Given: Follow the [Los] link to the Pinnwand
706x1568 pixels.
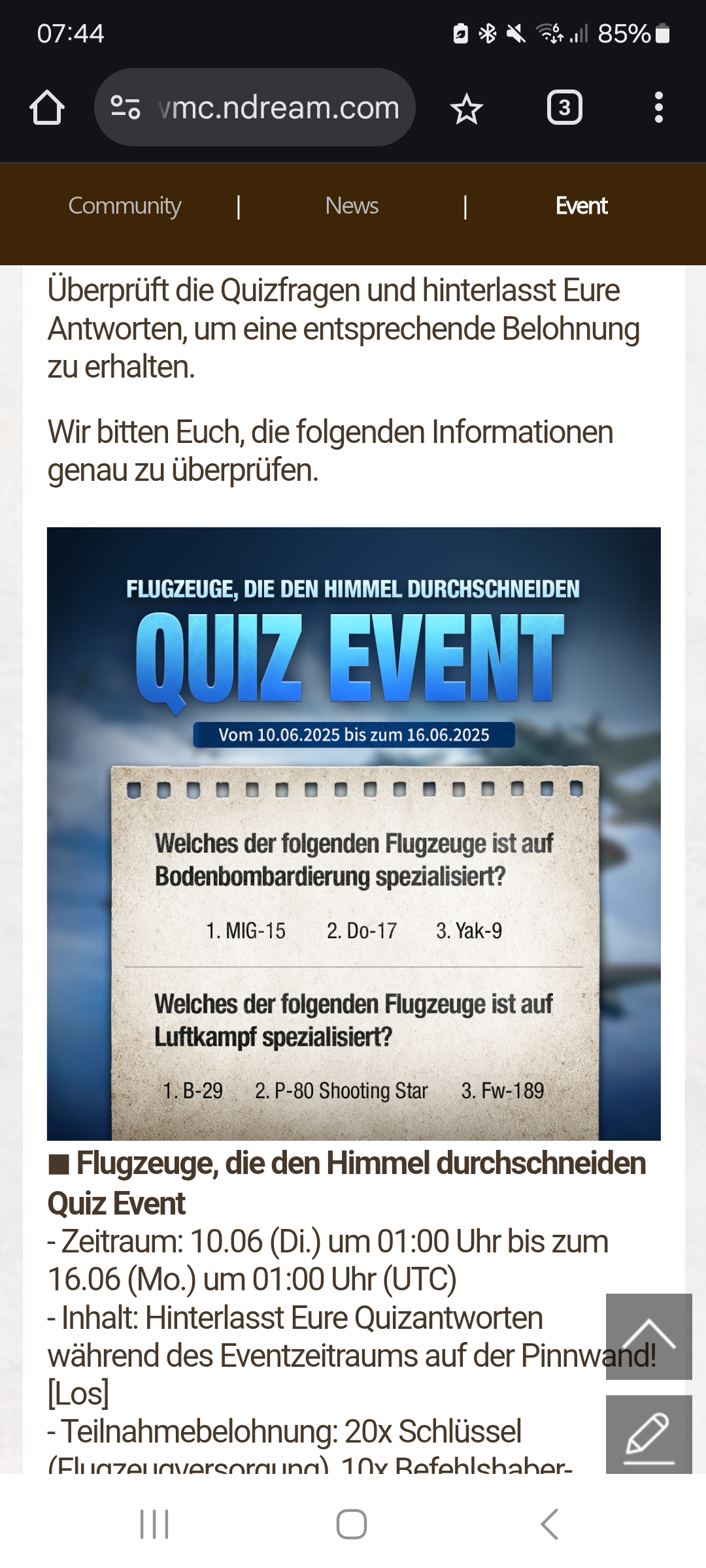Looking at the screenshot, I should tap(78, 1394).
